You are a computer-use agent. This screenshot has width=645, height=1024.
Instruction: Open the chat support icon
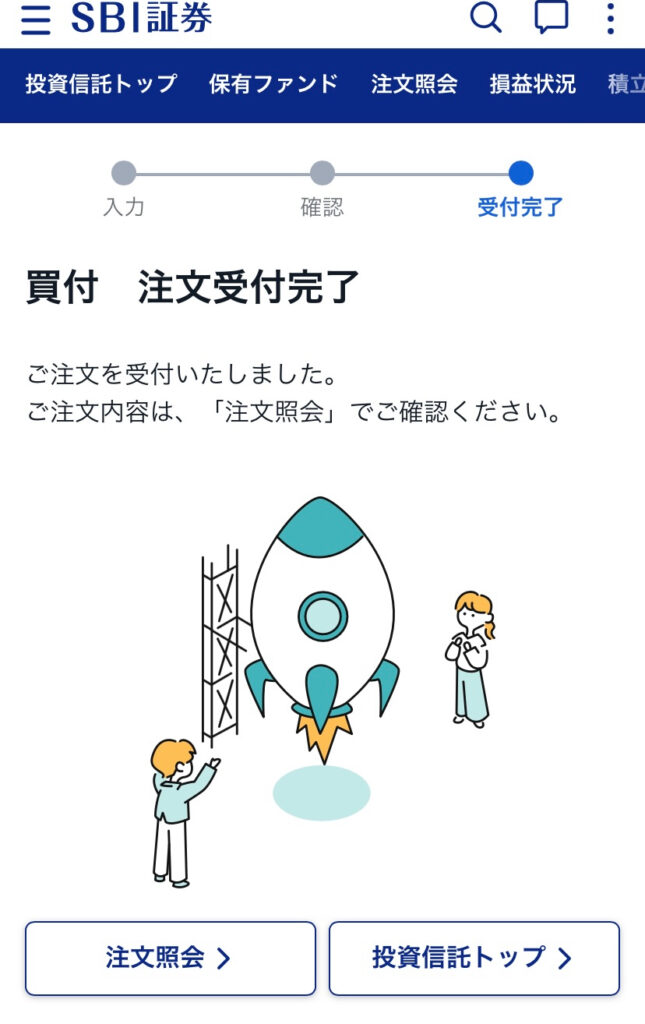click(x=551, y=17)
